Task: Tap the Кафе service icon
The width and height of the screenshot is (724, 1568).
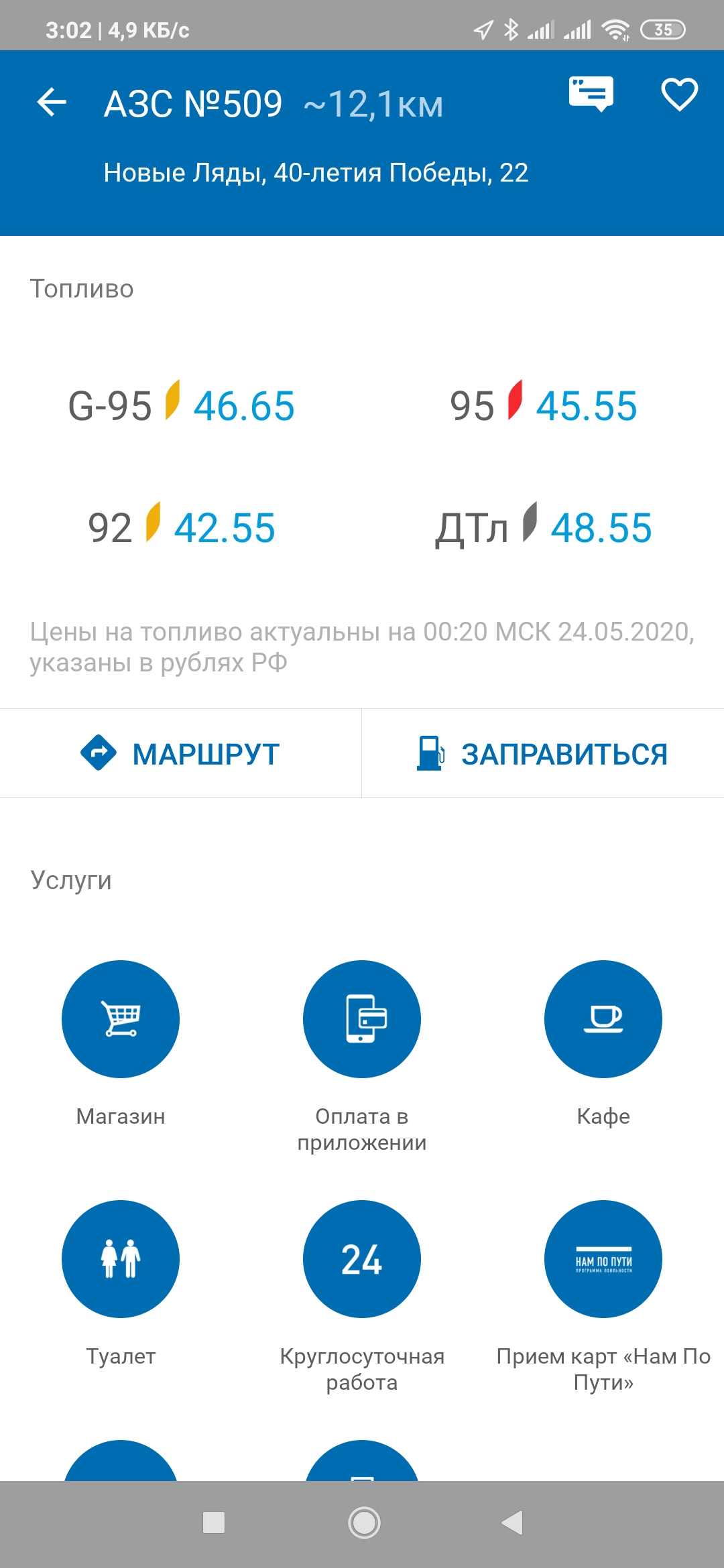Action: click(603, 1019)
